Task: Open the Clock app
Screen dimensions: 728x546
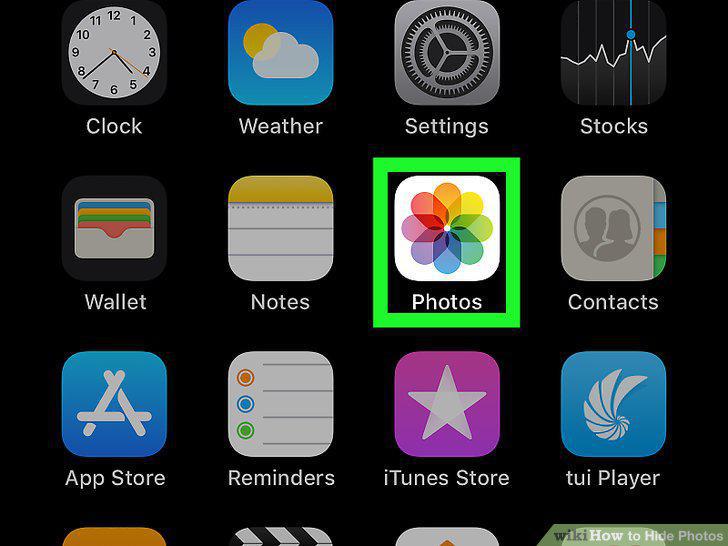Action: coord(114,52)
